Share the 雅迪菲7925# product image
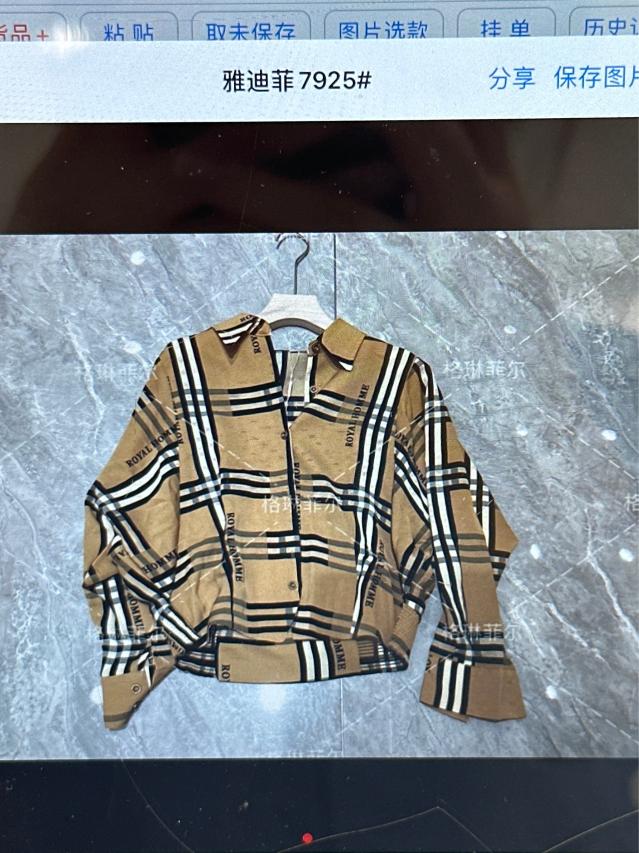639x853 pixels. click(x=512, y=79)
